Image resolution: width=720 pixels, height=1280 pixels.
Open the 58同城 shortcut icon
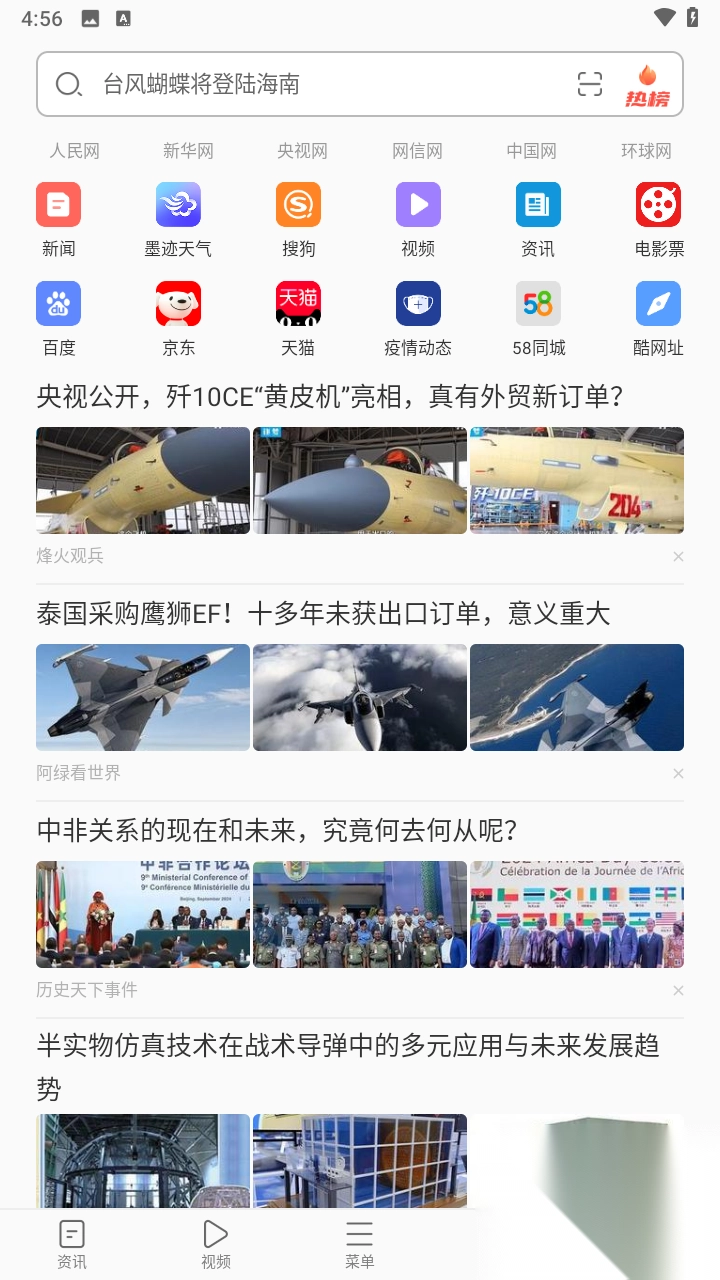point(538,303)
